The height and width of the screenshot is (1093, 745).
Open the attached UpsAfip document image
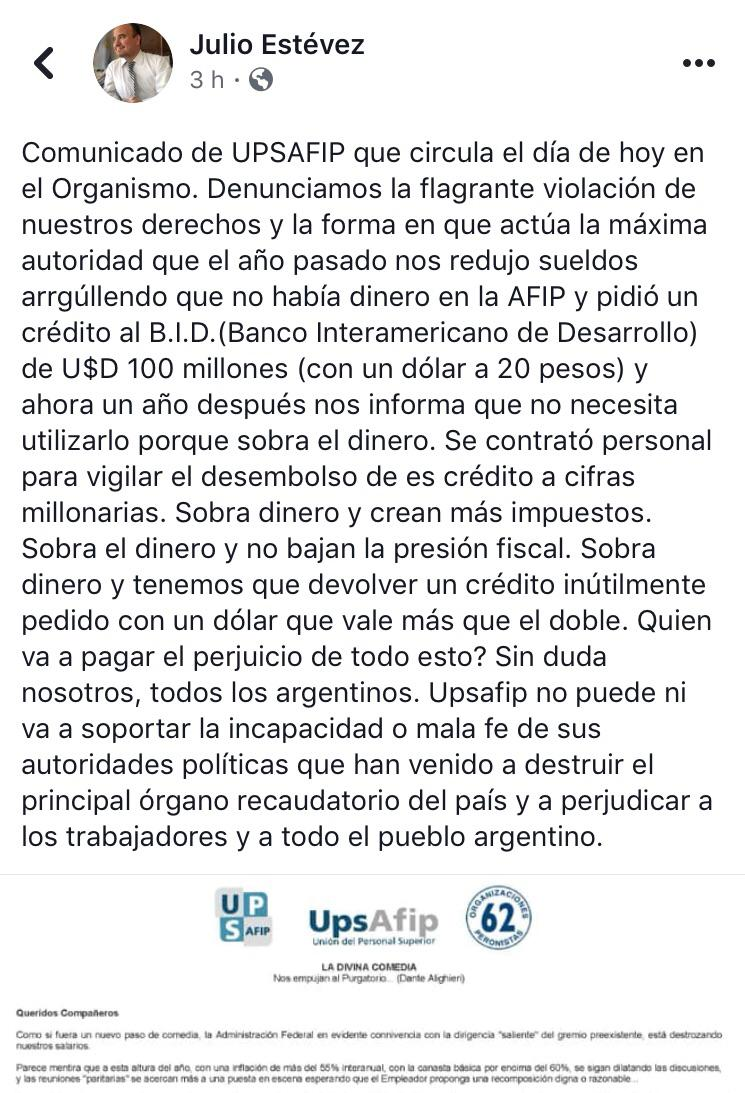(x=372, y=985)
